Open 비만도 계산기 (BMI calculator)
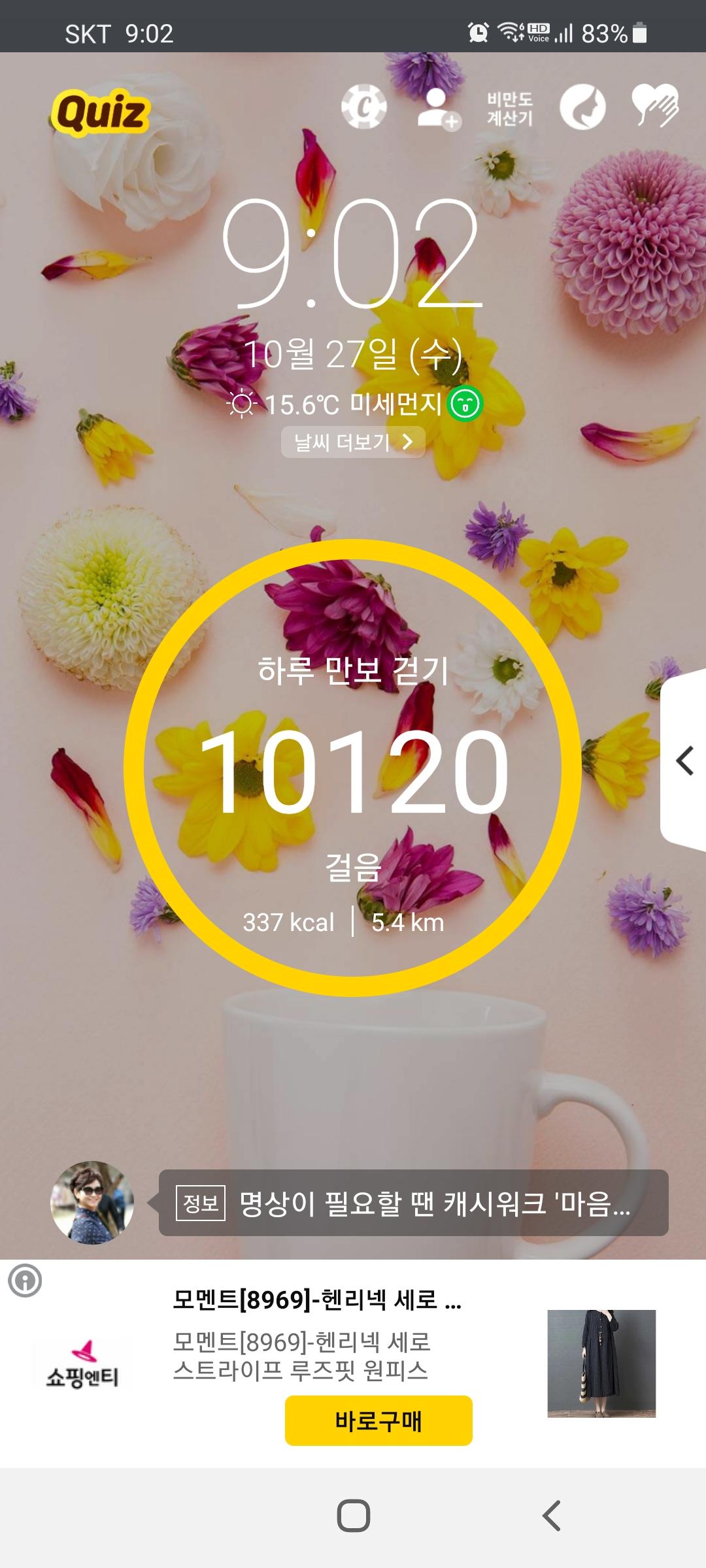The image size is (706, 1568). pyautogui.click(x=510, y=108)
